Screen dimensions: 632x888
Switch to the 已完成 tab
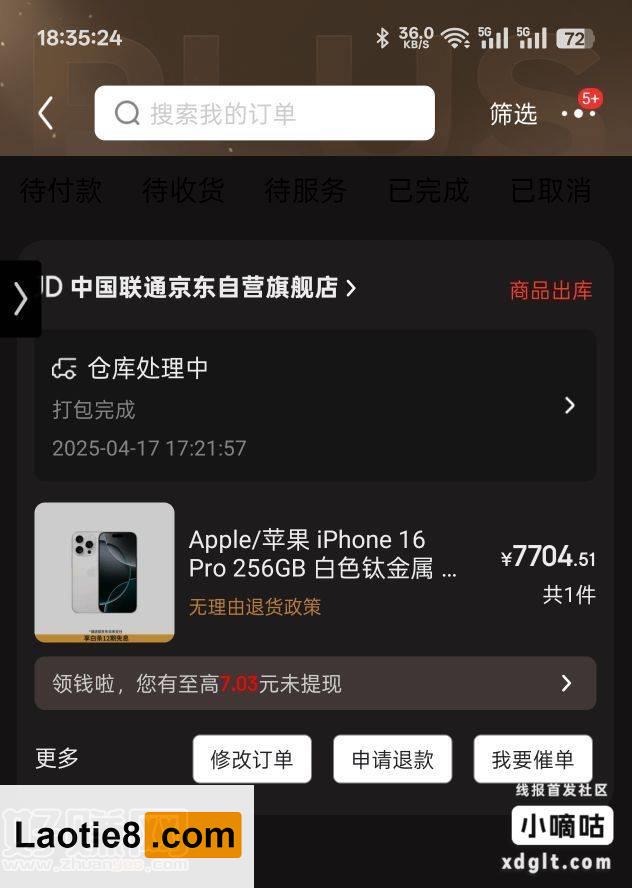(428, 190)
